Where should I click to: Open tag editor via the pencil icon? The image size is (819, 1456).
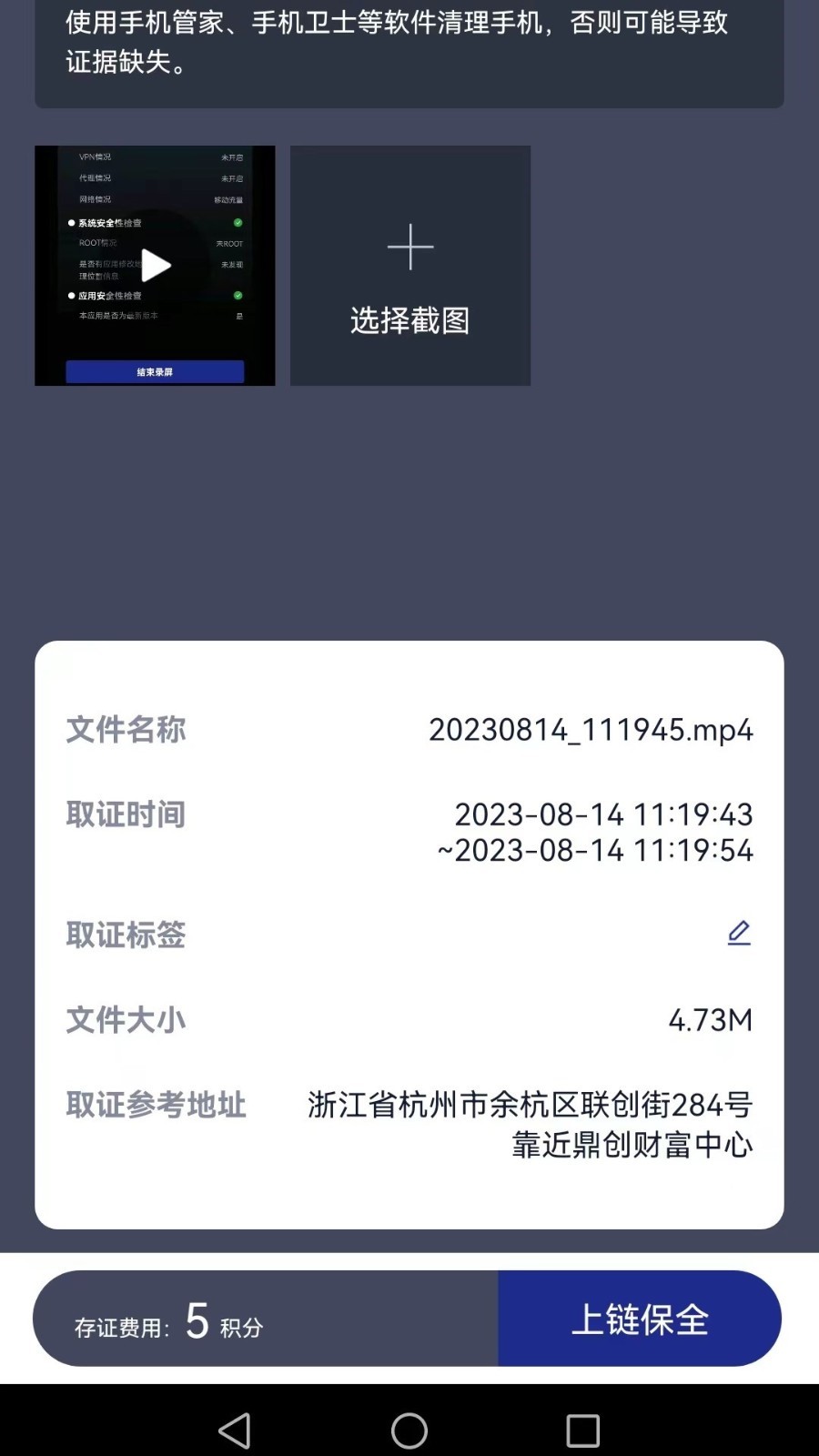click(x=738, y=933)
